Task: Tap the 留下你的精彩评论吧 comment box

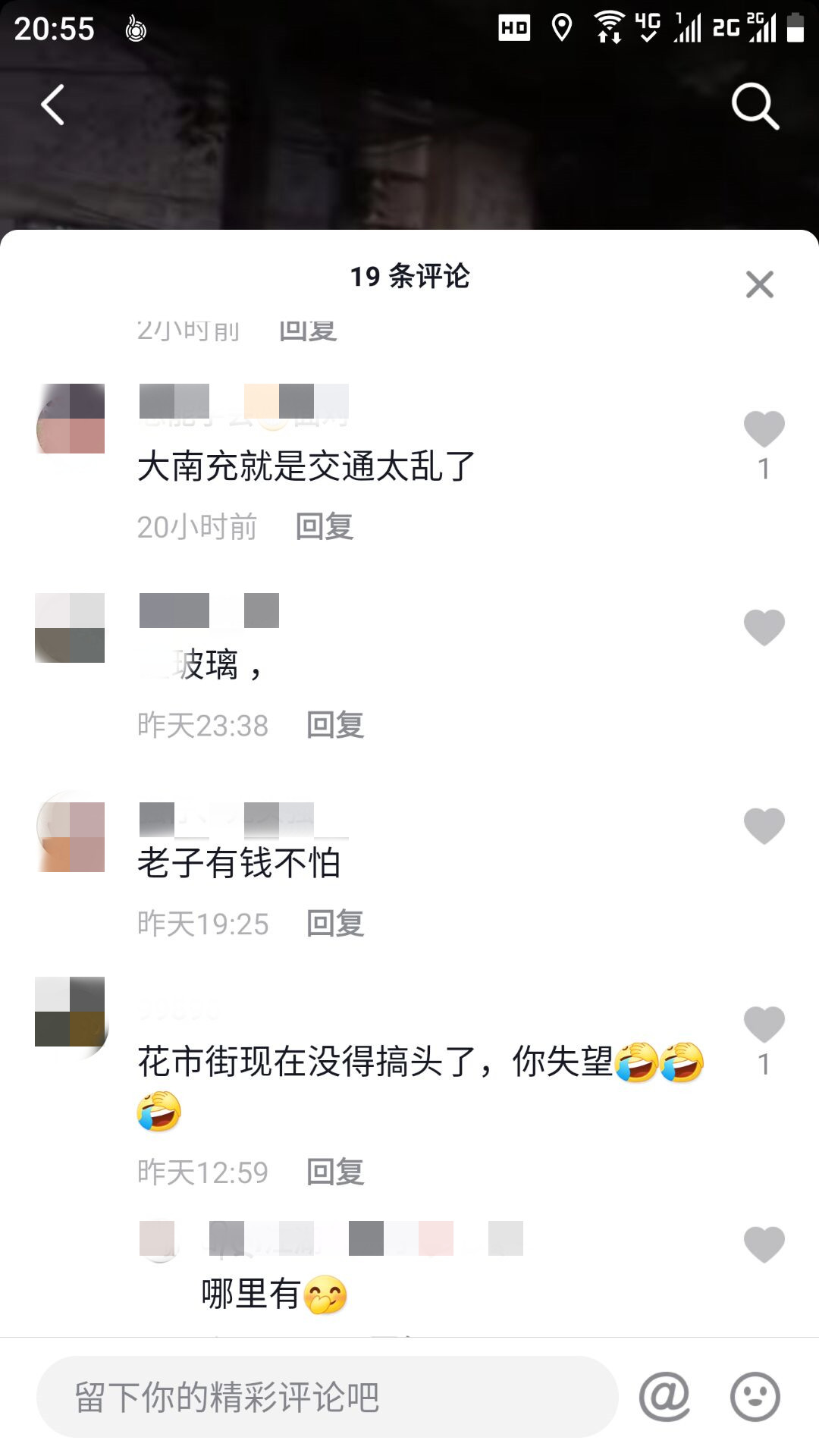Action: point(326,1397)
